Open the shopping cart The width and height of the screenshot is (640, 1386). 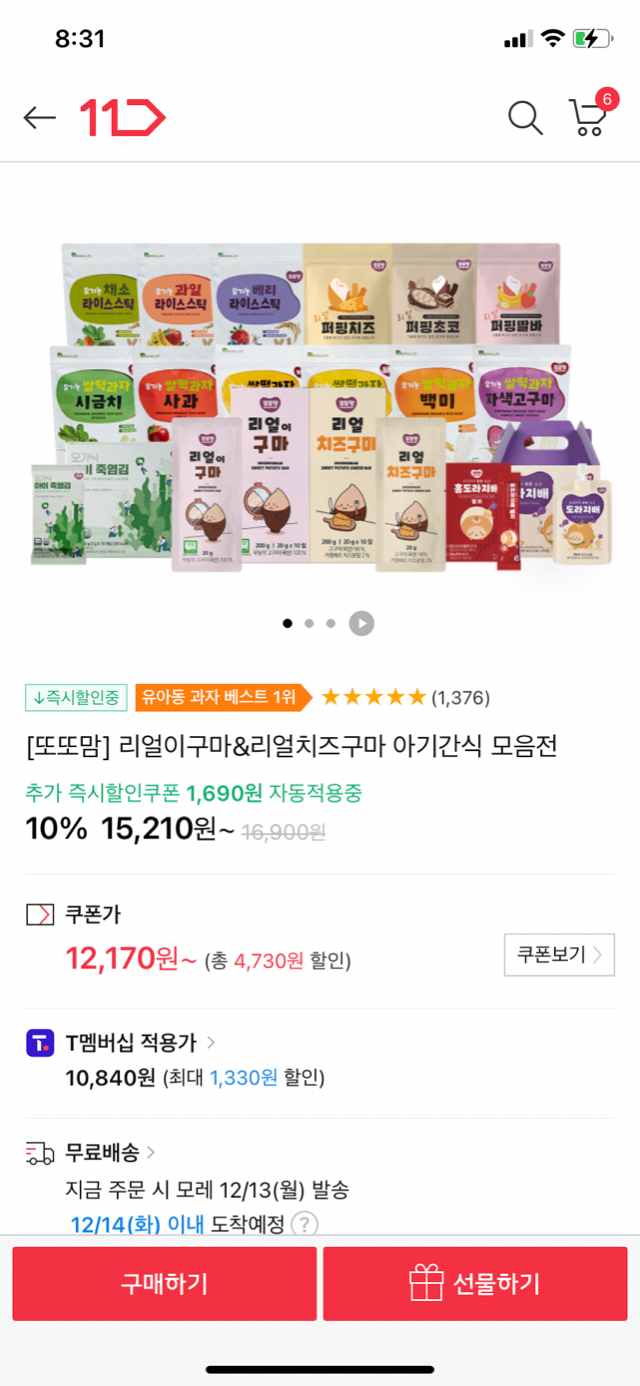tap(589, 116)
